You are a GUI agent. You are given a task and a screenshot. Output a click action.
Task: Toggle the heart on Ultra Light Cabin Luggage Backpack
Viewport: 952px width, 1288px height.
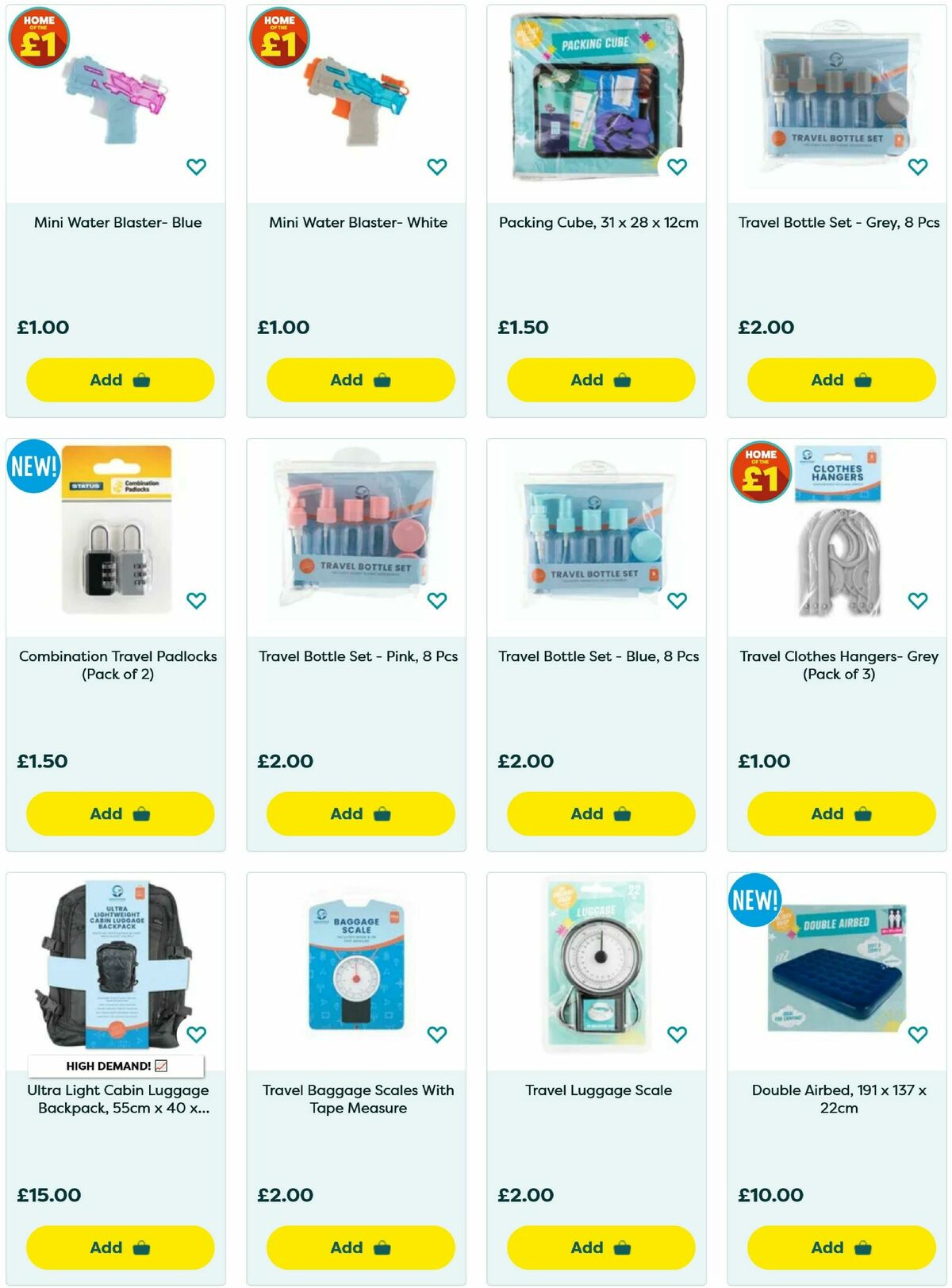click(x=196, y=1033)
